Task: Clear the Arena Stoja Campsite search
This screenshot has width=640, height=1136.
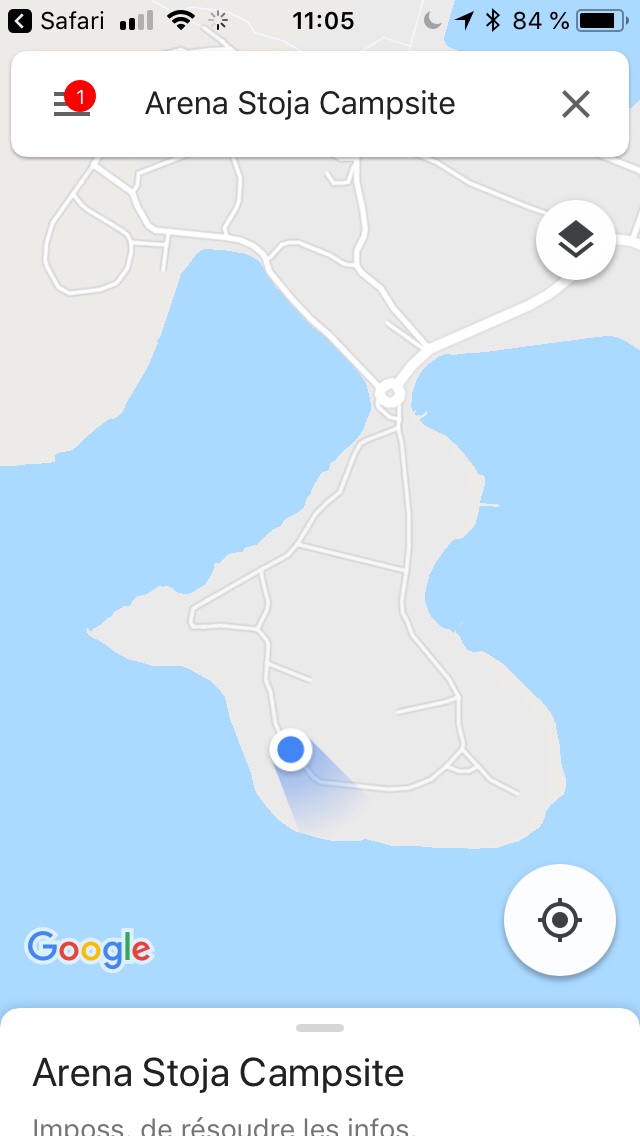Action: click(575, 104)
